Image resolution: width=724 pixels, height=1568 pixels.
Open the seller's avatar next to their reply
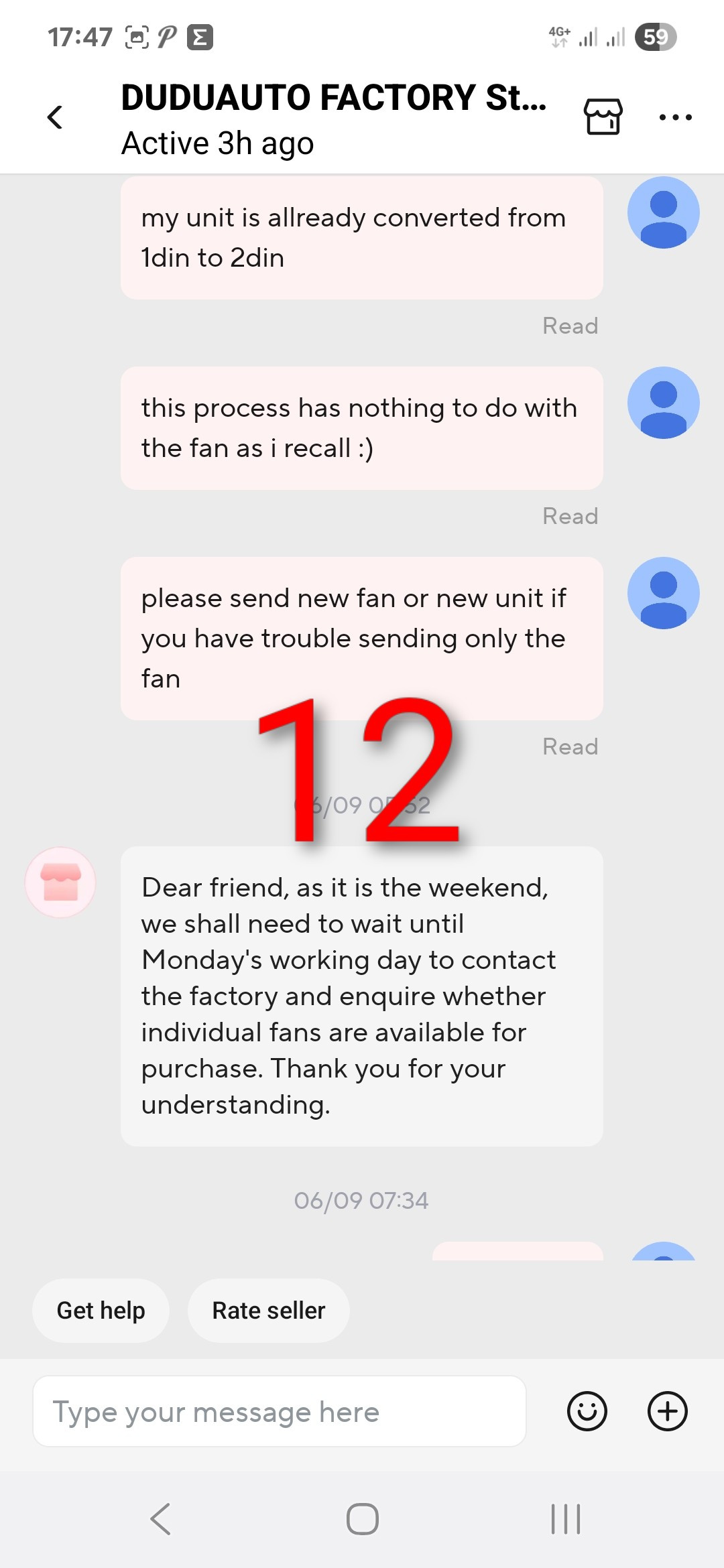(60, 883)
